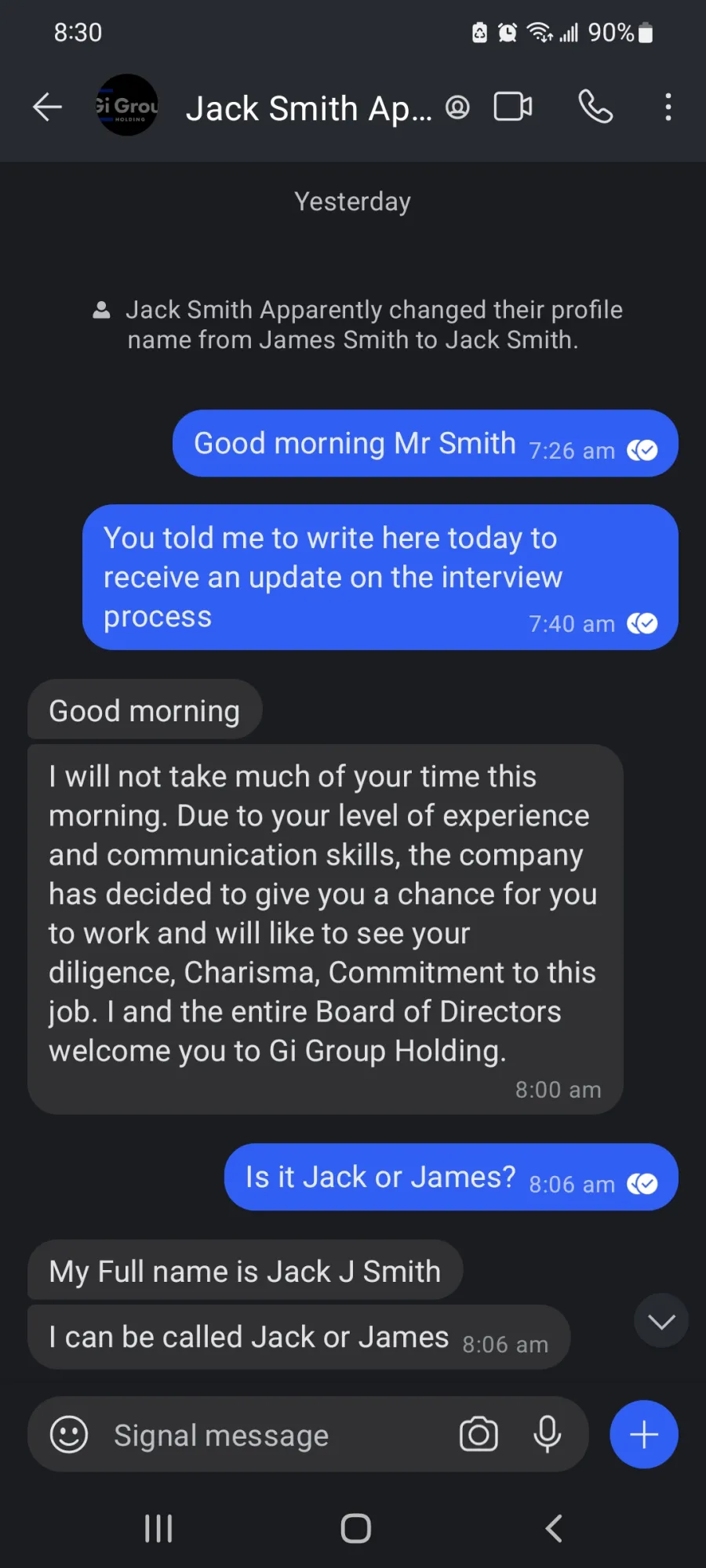Open the camera to take a photo
This screenshot has height=1568, width=706.
tap(479, 1435)
